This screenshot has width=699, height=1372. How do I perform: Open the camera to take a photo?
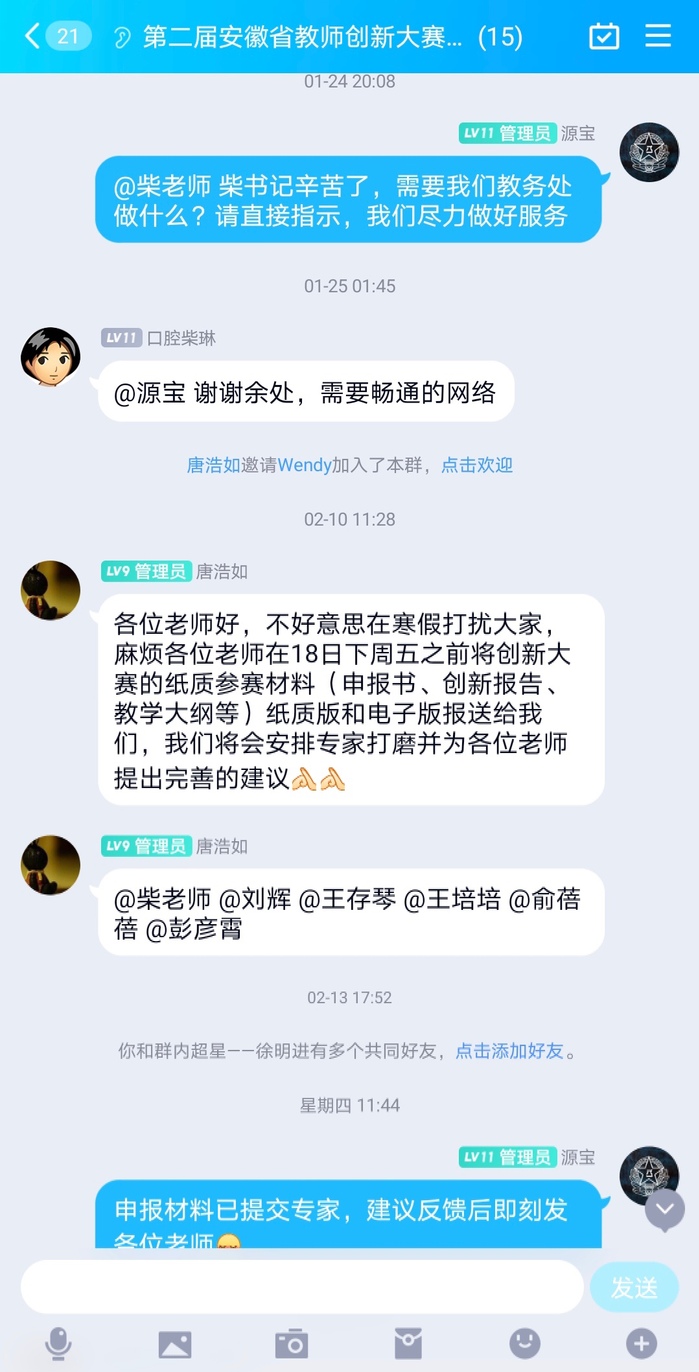pyautogui.click(x=291, y=1343)
